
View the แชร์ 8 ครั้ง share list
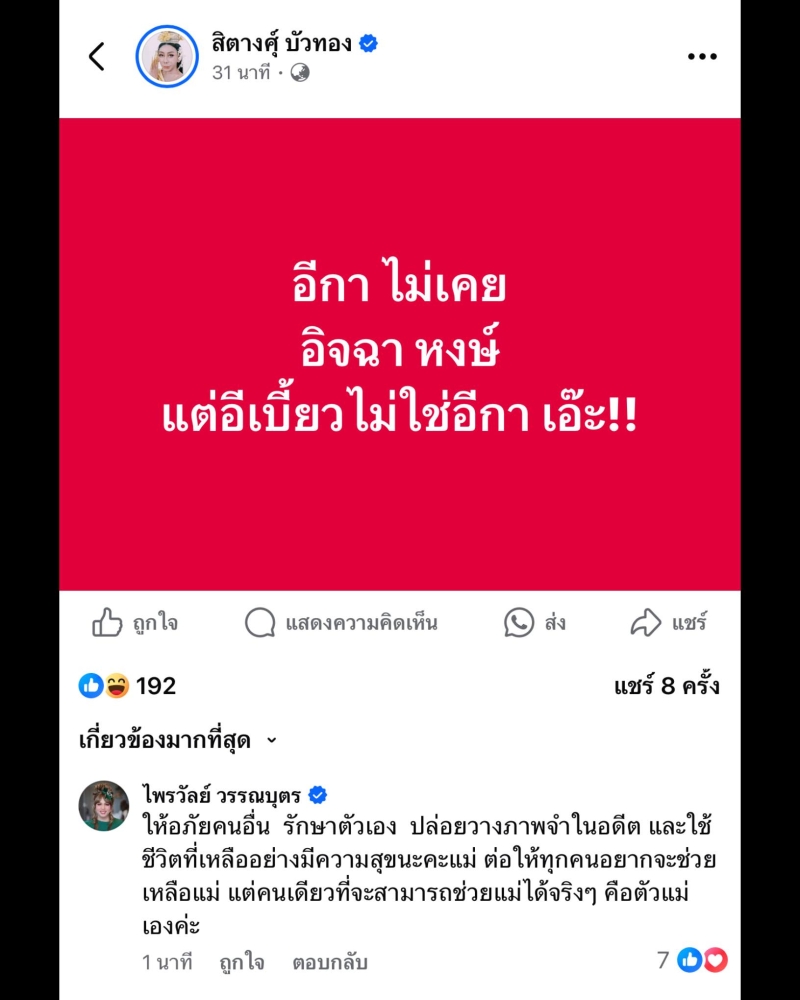pyautogui.click(x=666, y=686)
